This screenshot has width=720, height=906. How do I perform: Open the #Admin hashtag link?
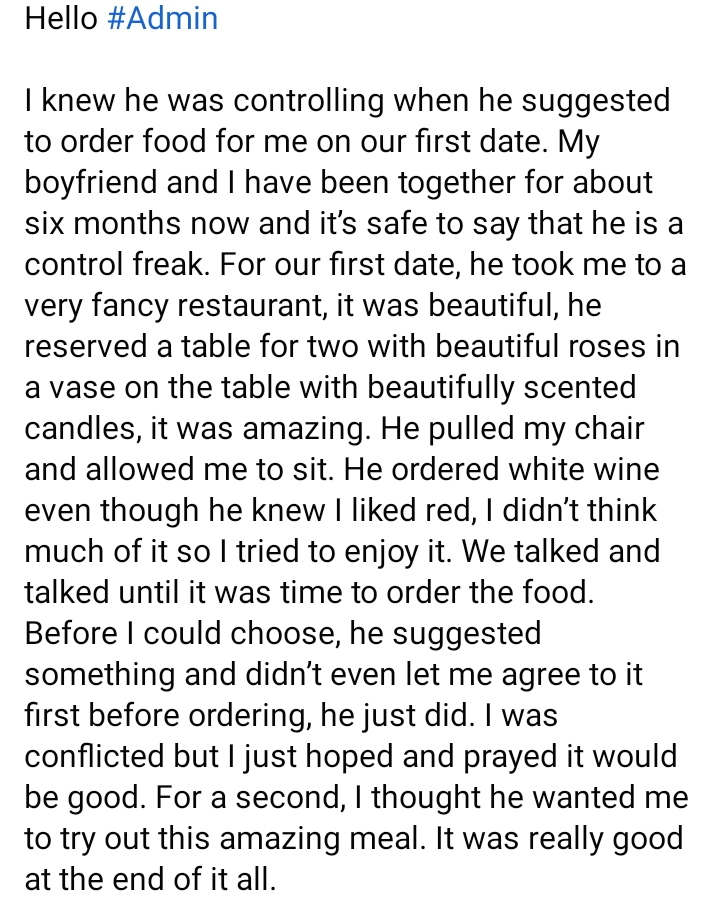[161, 19]
